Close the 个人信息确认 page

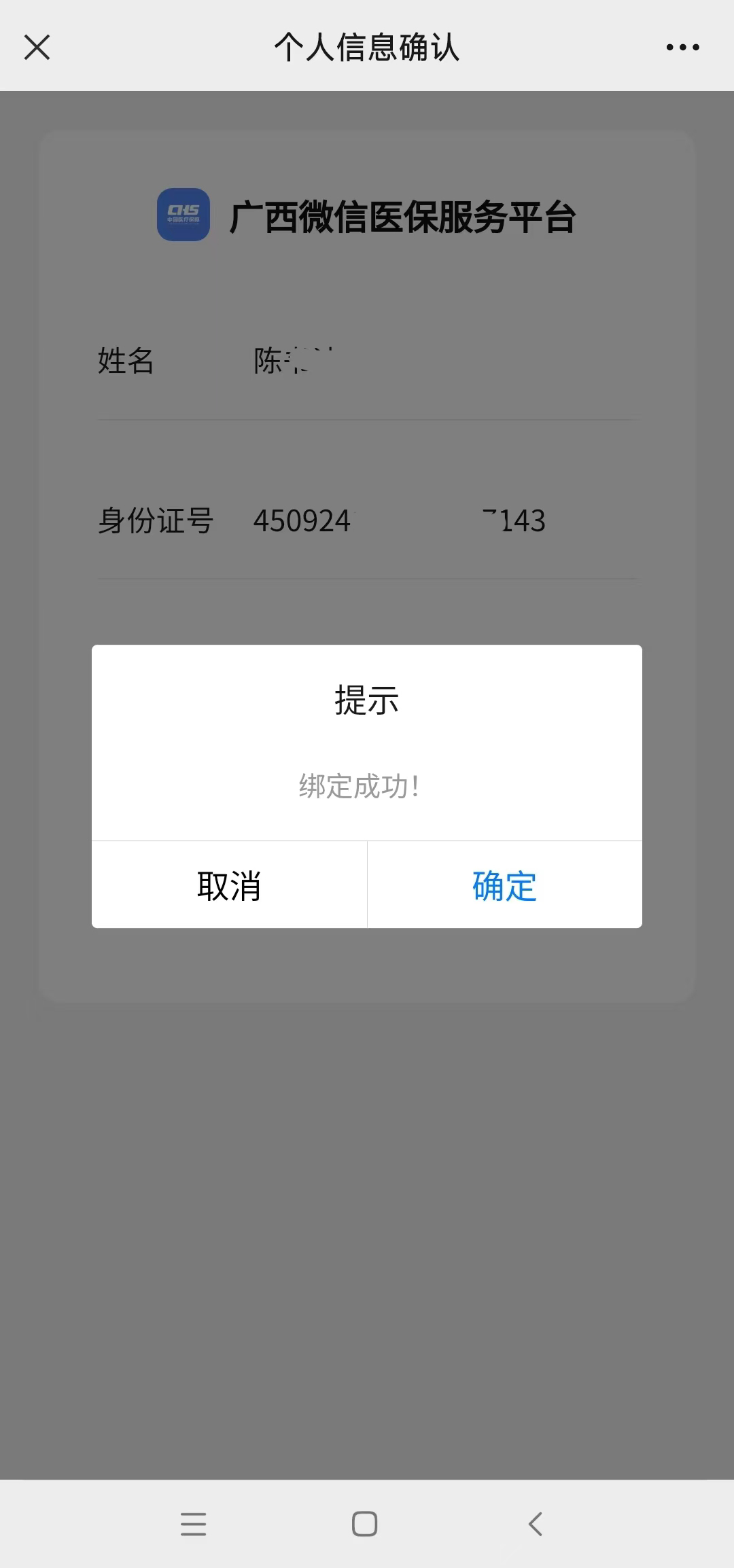click(37, 48)
